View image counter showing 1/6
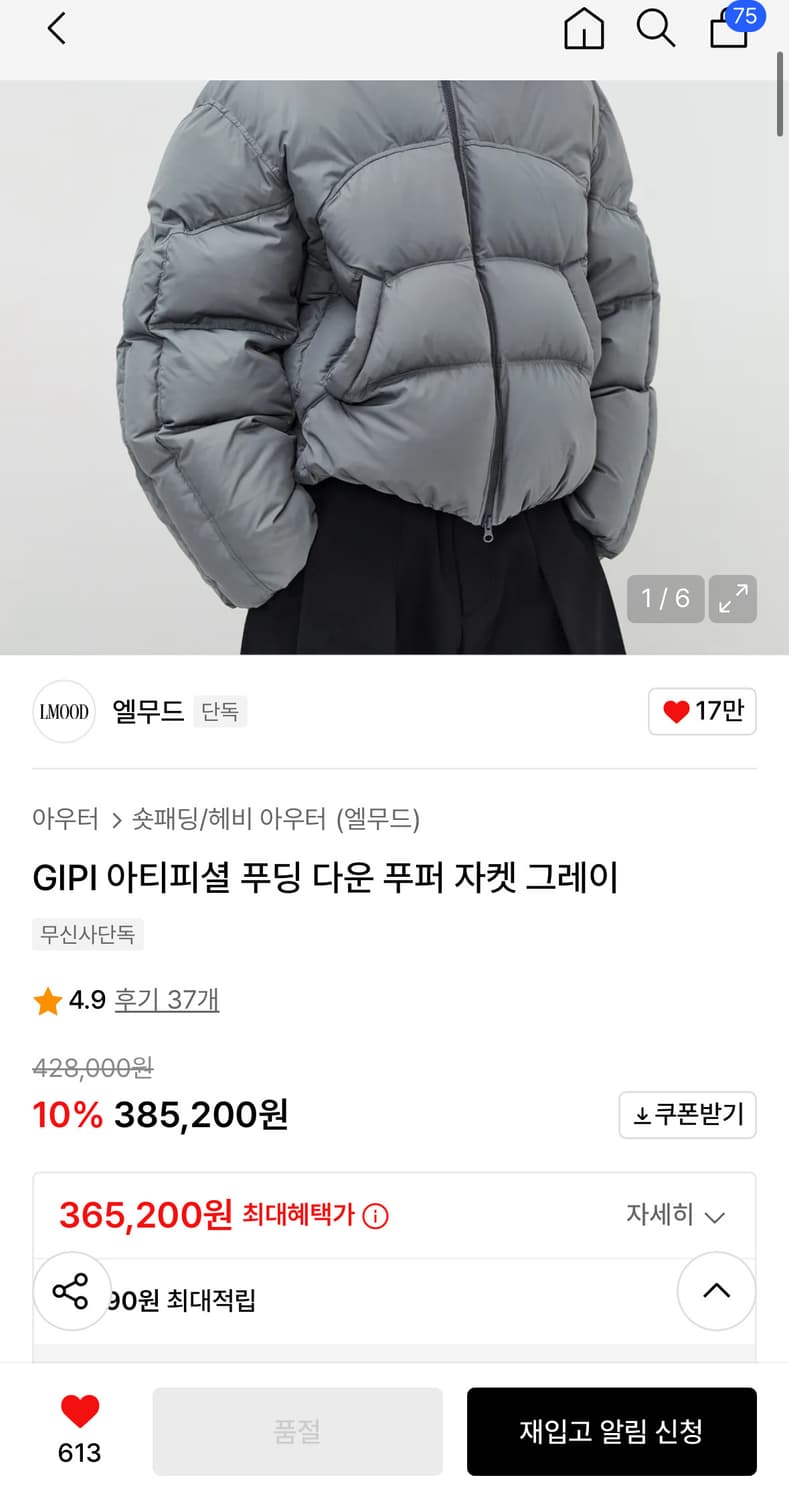Viewport: 789px width, 1500px height. [x=664, y=598]
